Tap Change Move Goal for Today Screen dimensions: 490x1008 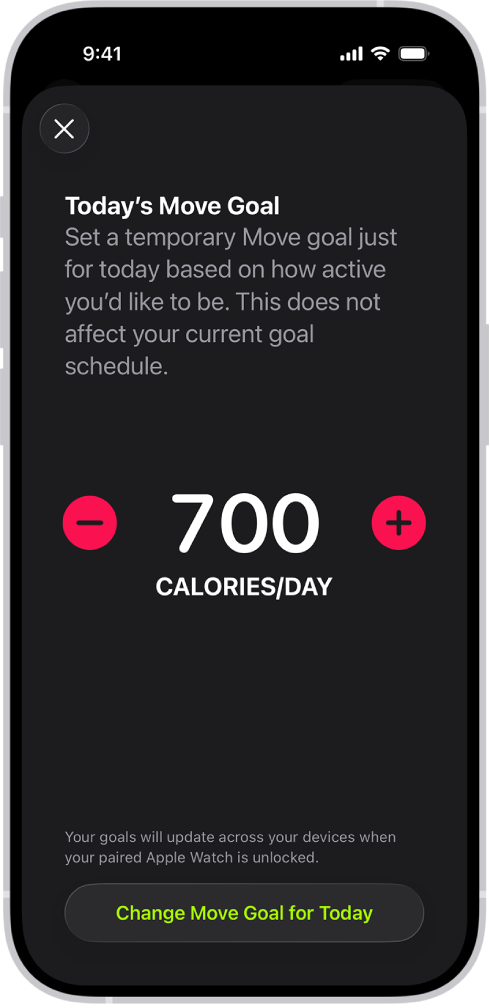(244, 913)
